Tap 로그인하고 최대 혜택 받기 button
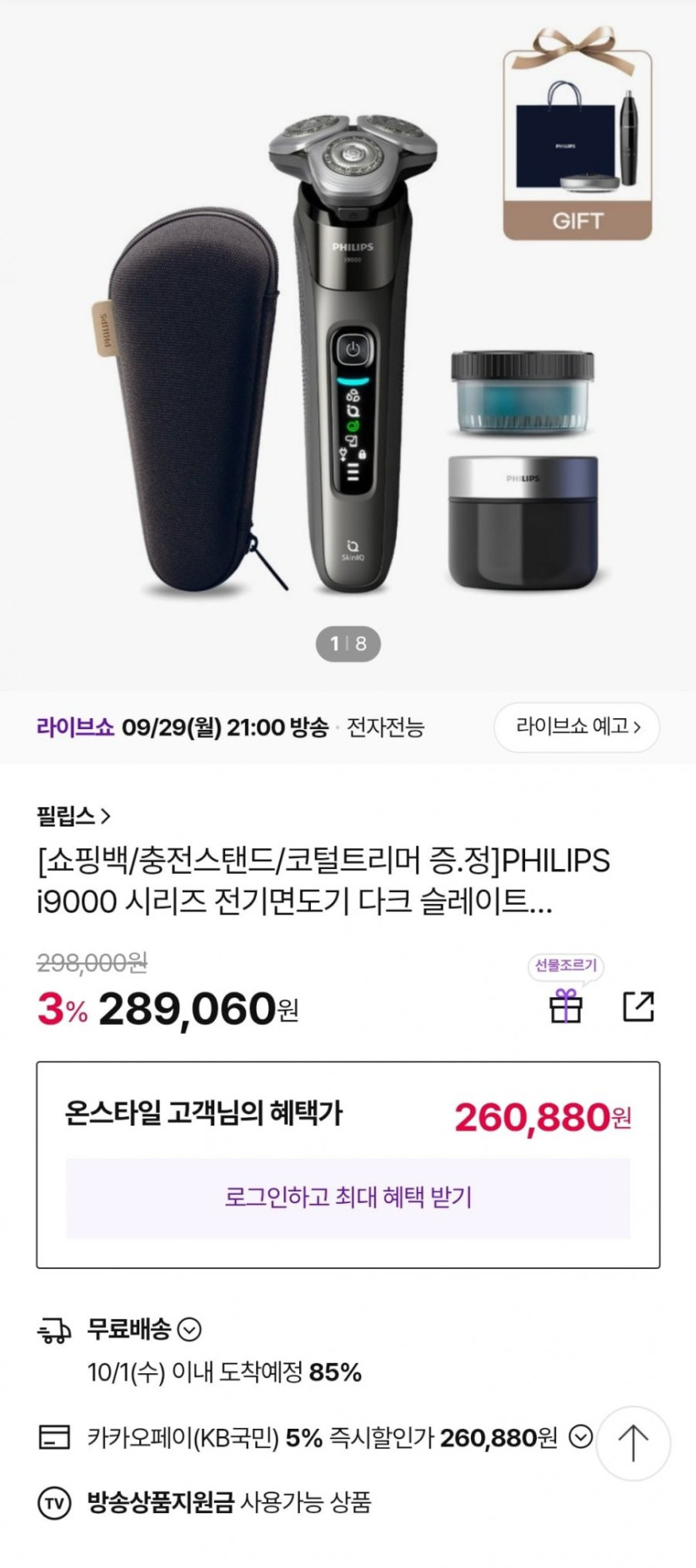Screen dimensions: 696x1568 (348, 1197)
